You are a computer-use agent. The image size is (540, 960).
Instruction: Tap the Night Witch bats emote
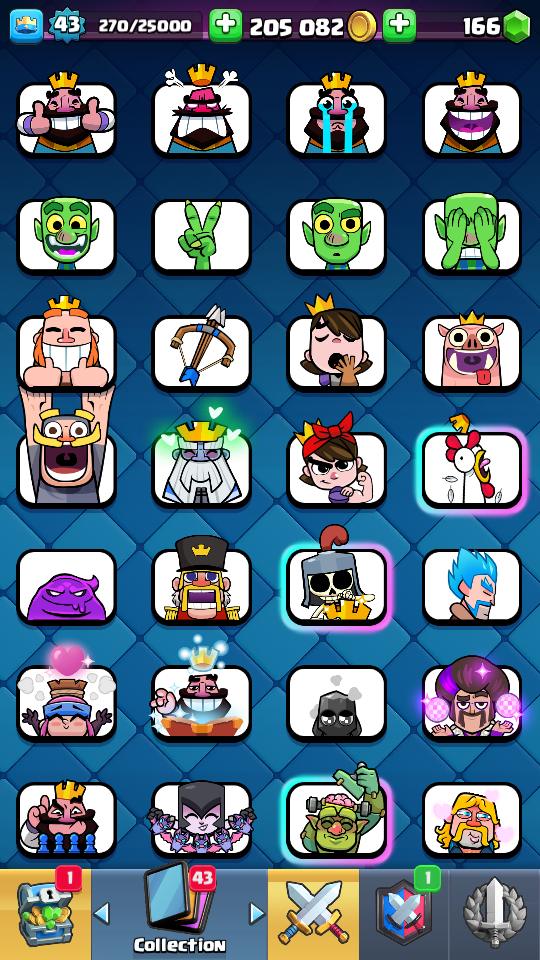[x=201, y=819]
